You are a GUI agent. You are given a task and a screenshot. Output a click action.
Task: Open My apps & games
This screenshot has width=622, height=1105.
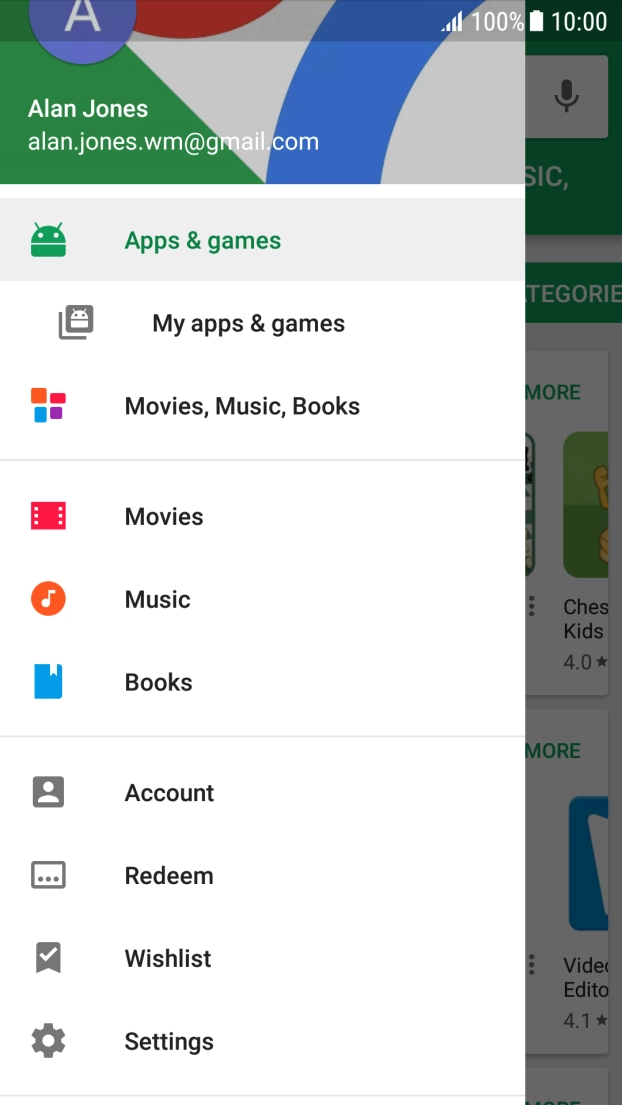[x=248, y=324]
